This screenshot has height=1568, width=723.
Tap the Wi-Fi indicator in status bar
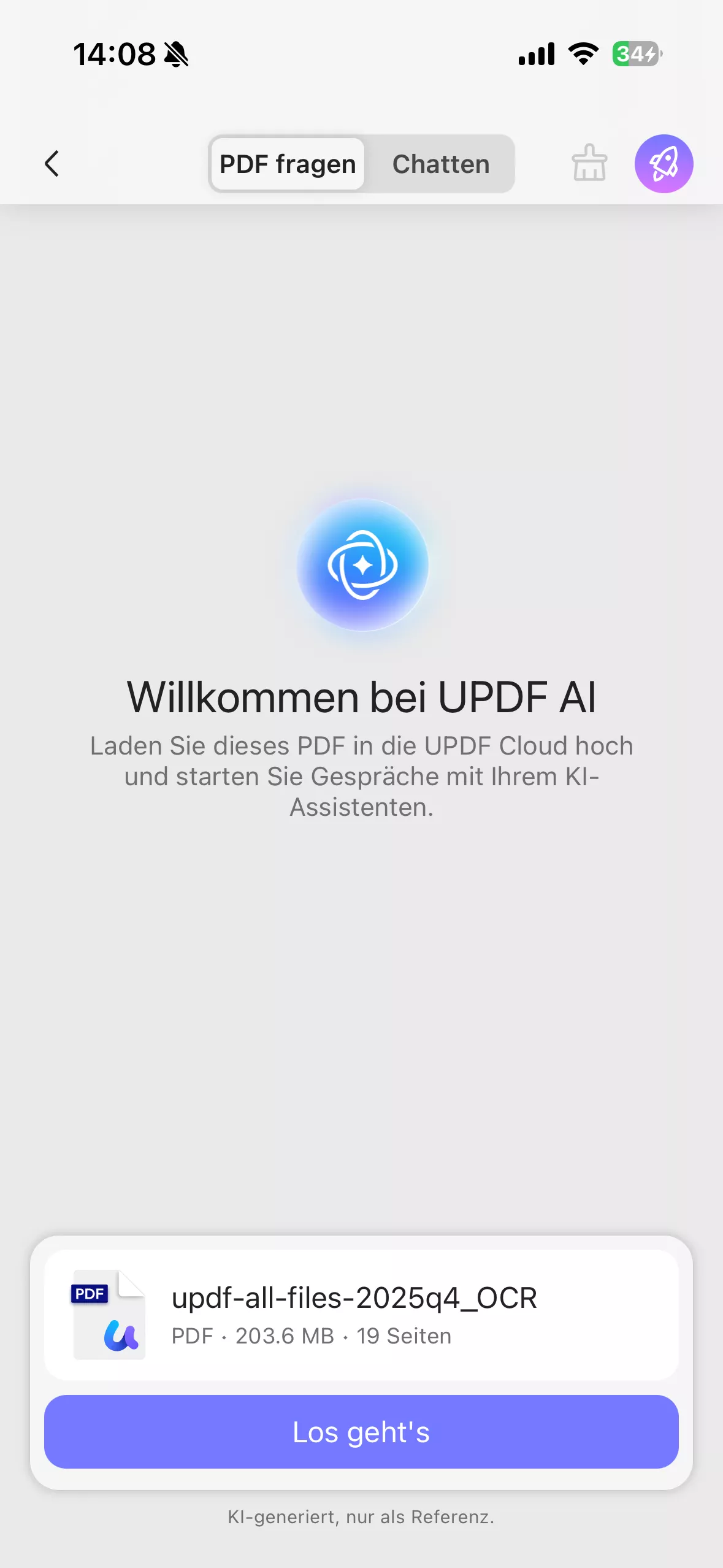[x=581, y=55]
